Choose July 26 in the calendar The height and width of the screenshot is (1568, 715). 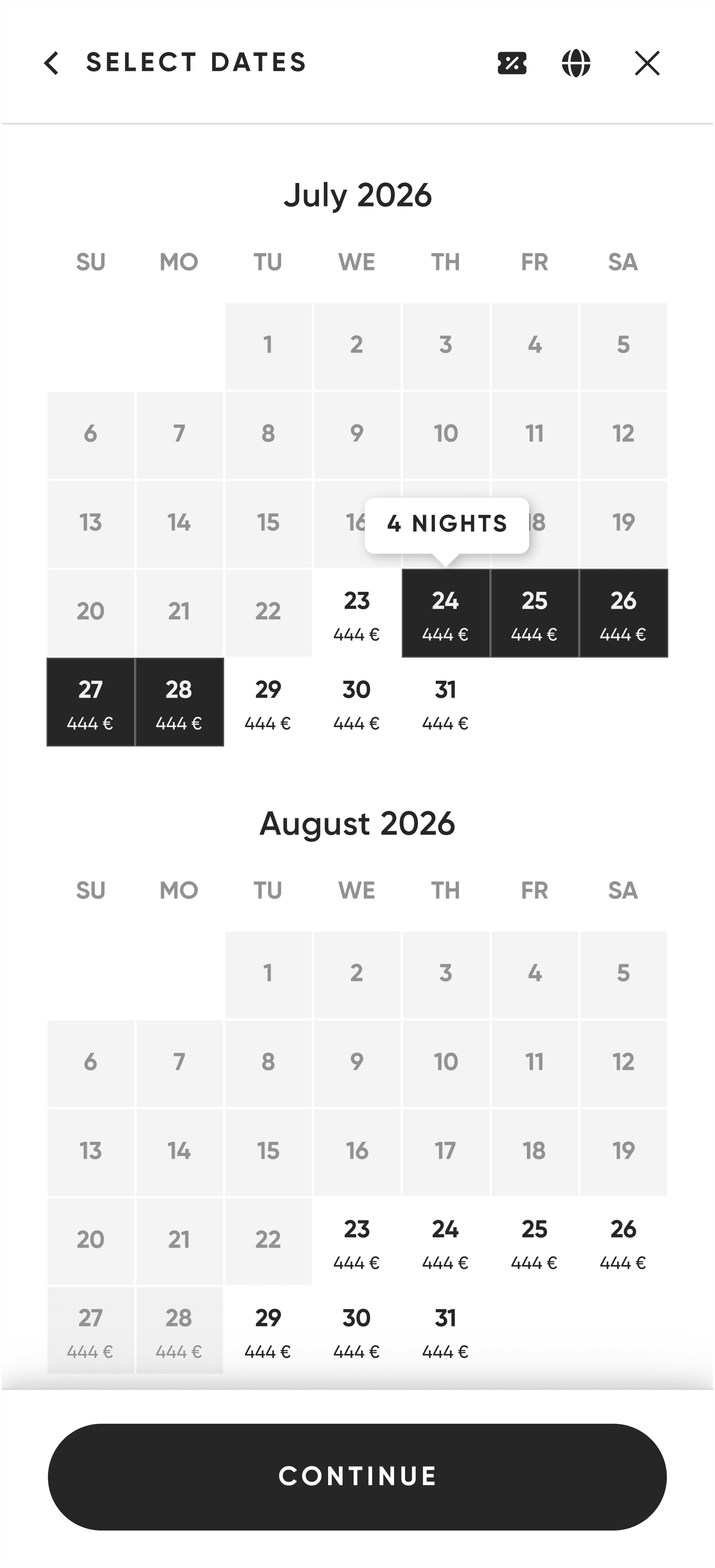point(623,613)
